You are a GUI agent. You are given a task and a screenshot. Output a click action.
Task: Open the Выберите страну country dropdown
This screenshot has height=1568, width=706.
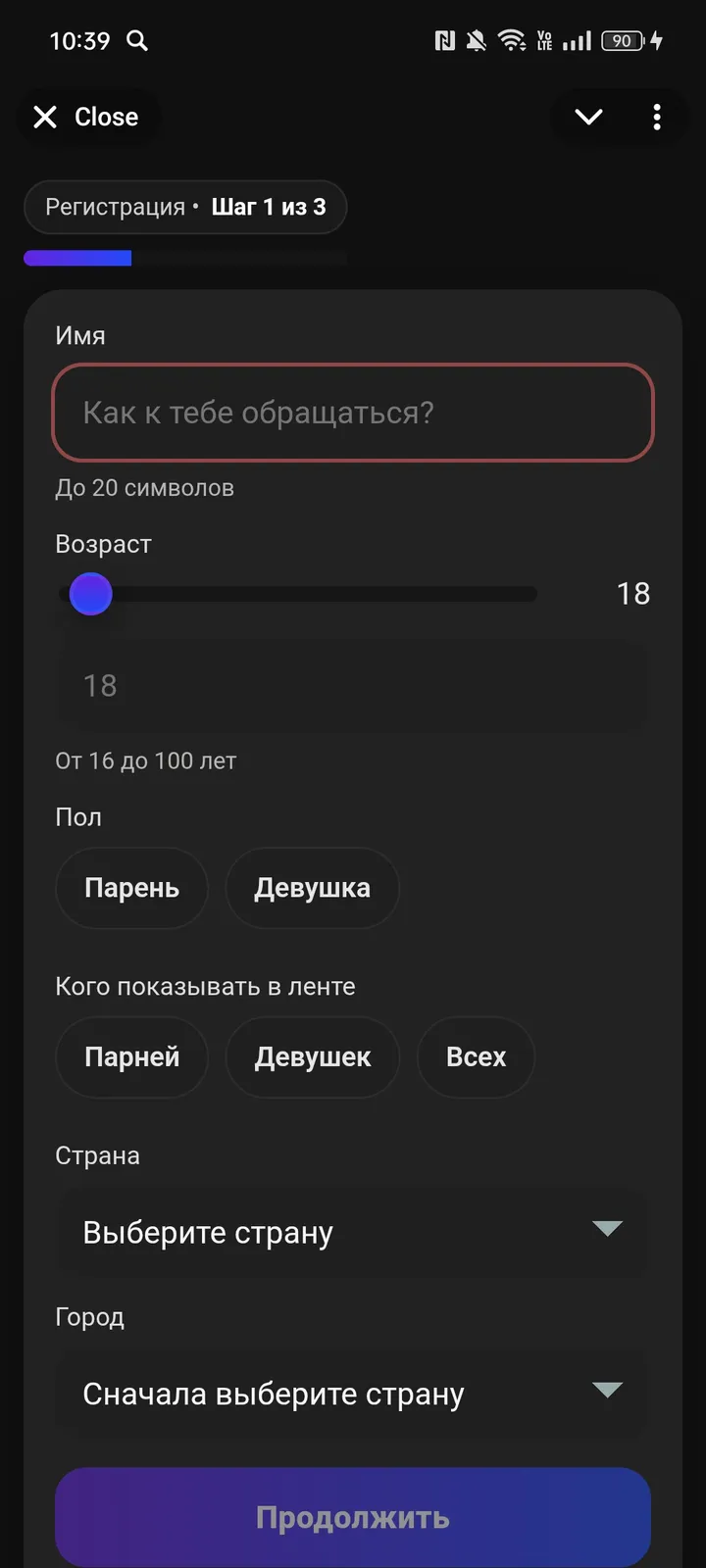tap(353, 1233)
